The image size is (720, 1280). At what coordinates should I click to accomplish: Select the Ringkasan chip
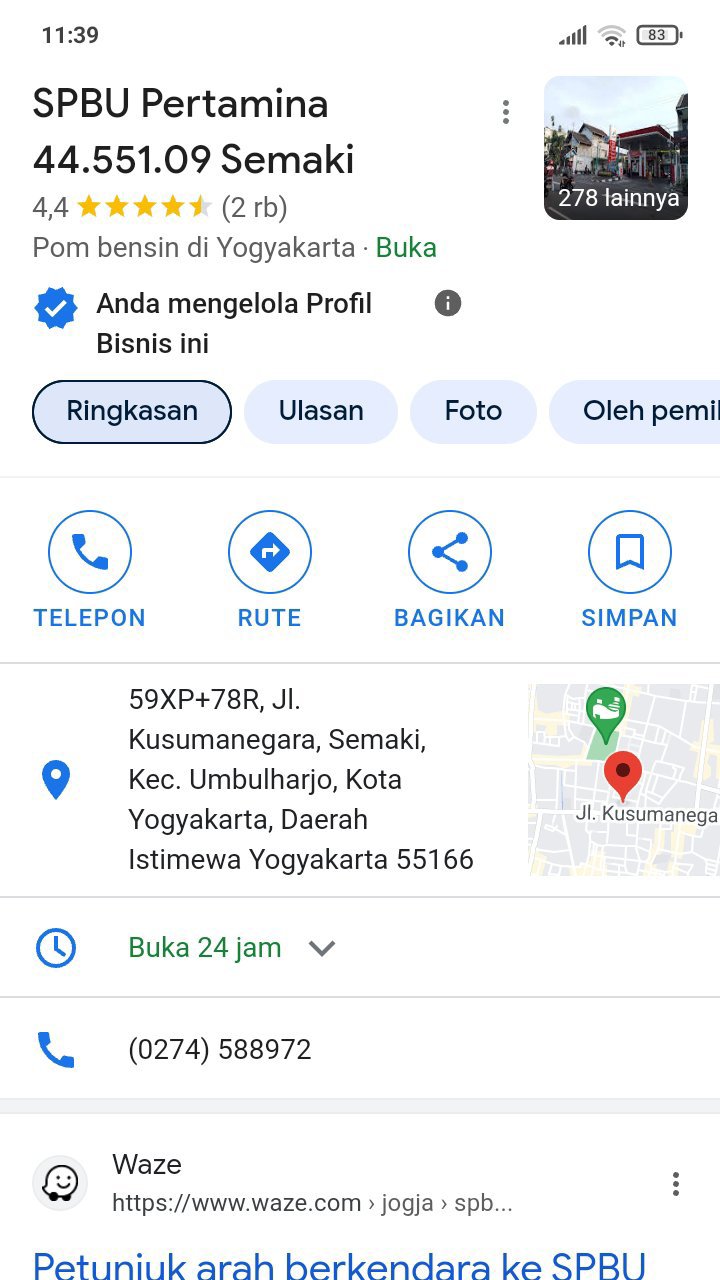click(x=132, y=411)
